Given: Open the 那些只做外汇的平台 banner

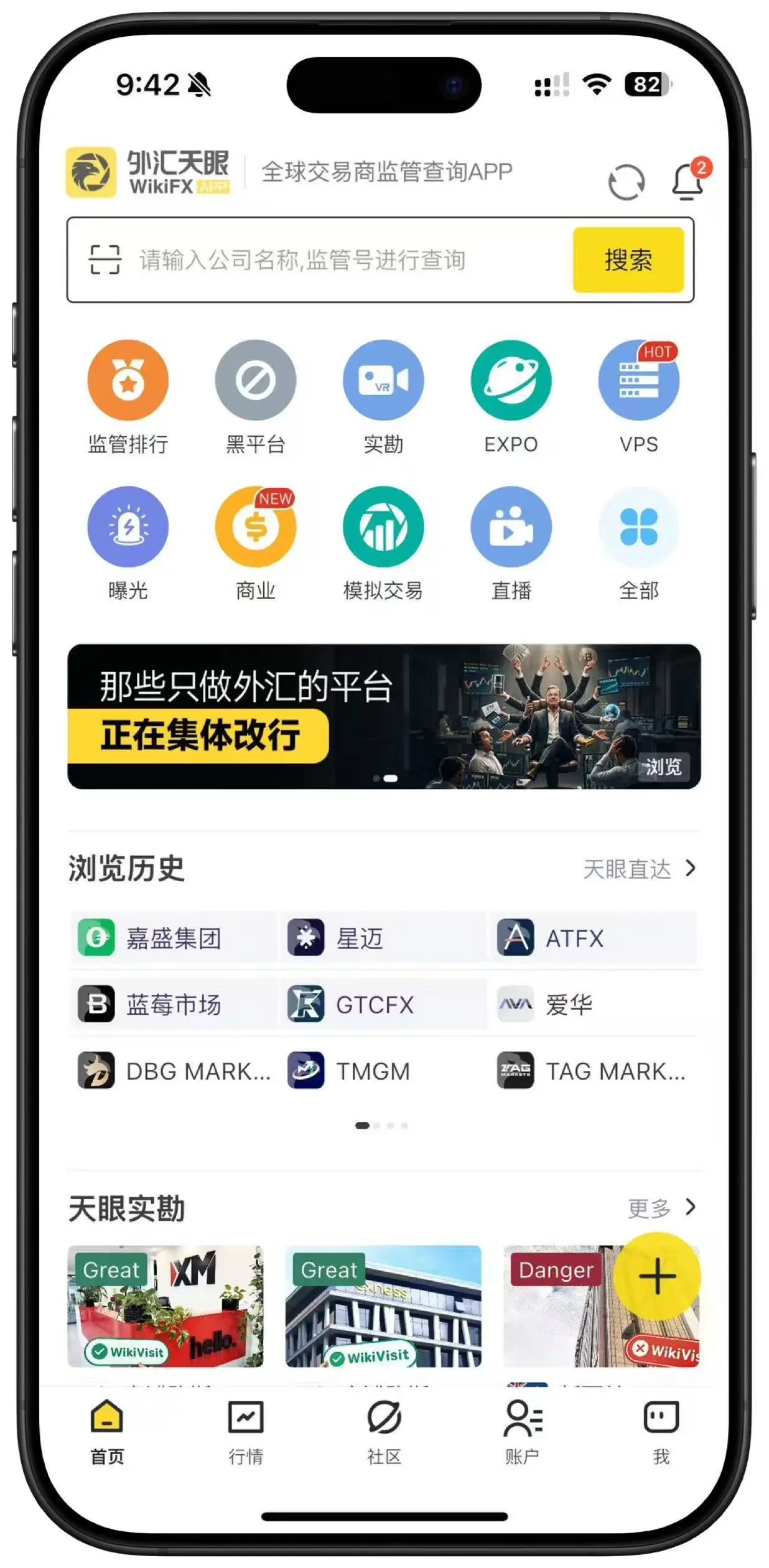Looking at the screenshot, I should 384,716.
